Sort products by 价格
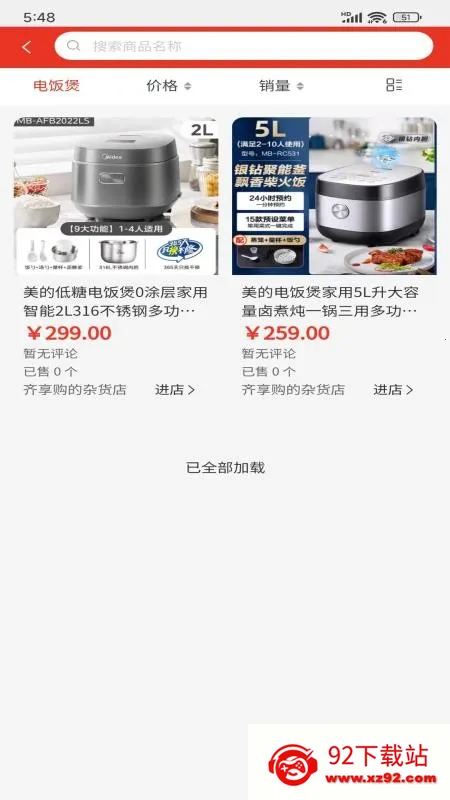This screenshot has height=800, width=450. [168, 86]
